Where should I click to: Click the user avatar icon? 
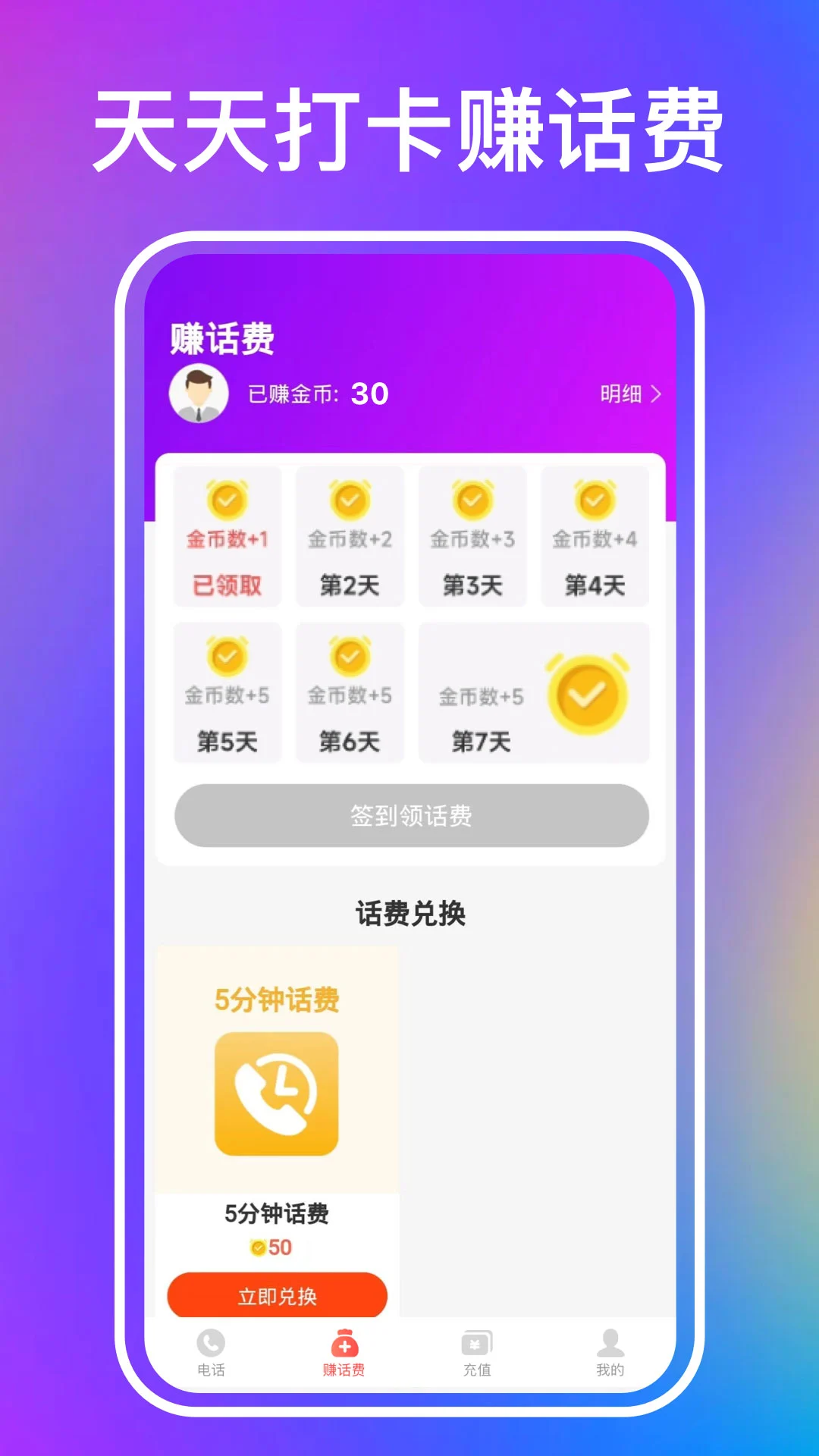pos(200,394)
